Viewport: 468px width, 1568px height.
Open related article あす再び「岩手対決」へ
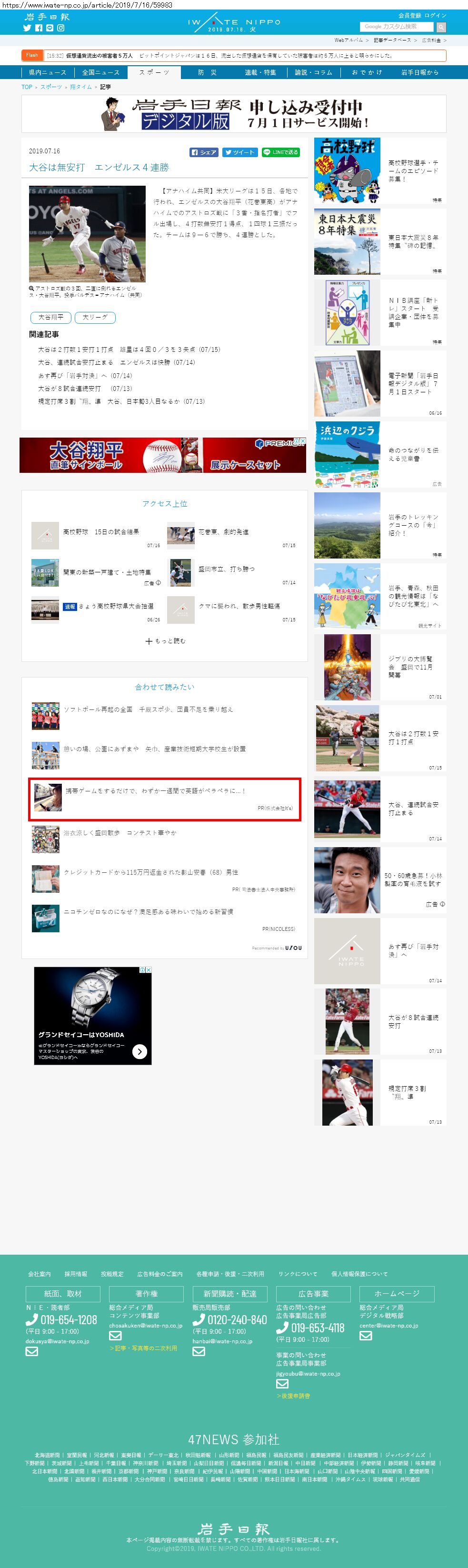(x=85, y=376)
